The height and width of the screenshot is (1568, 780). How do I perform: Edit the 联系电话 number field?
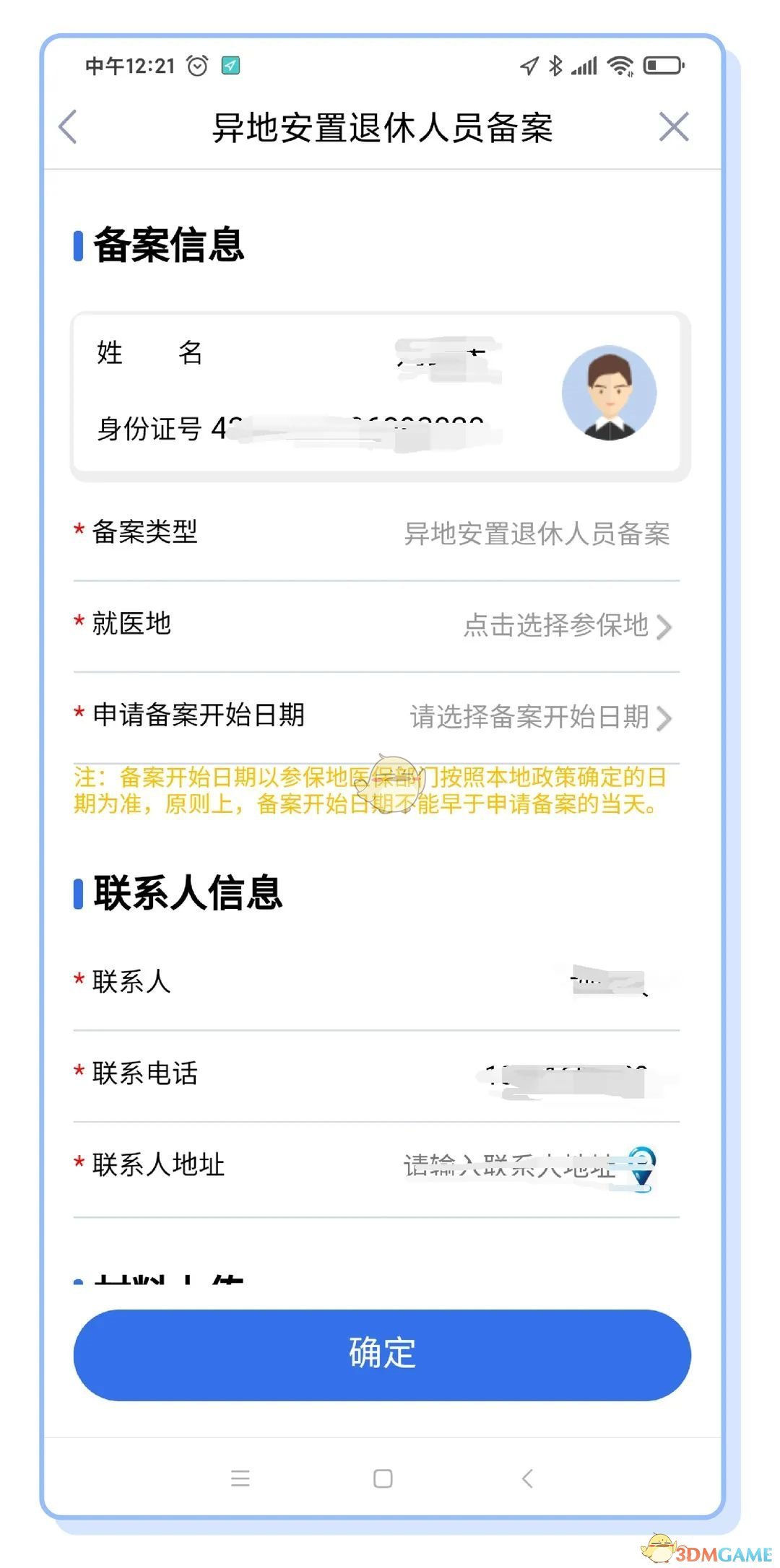point(376,1076)
